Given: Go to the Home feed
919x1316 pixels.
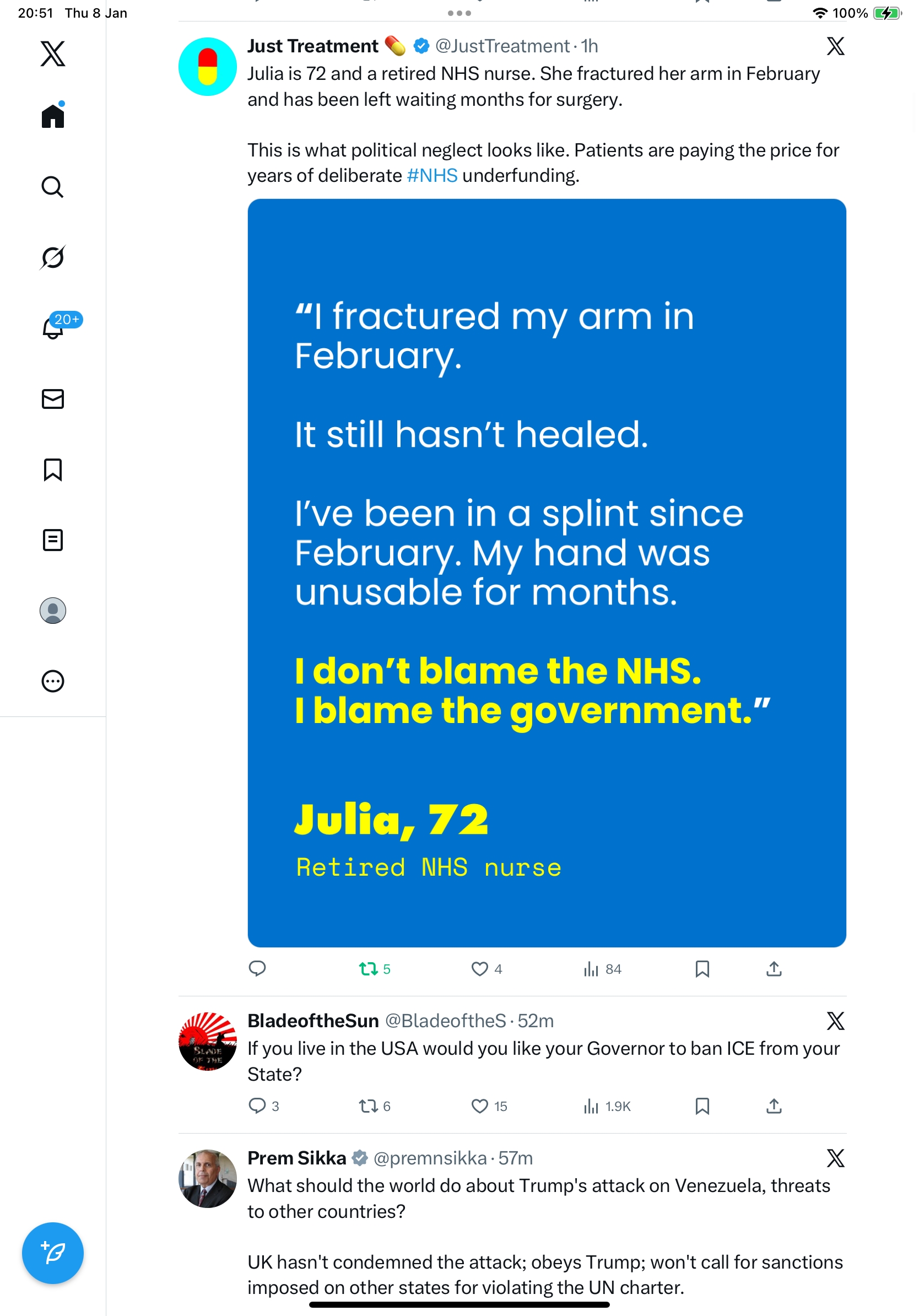Looking at the screenshot, I should [x=53, y=116].
